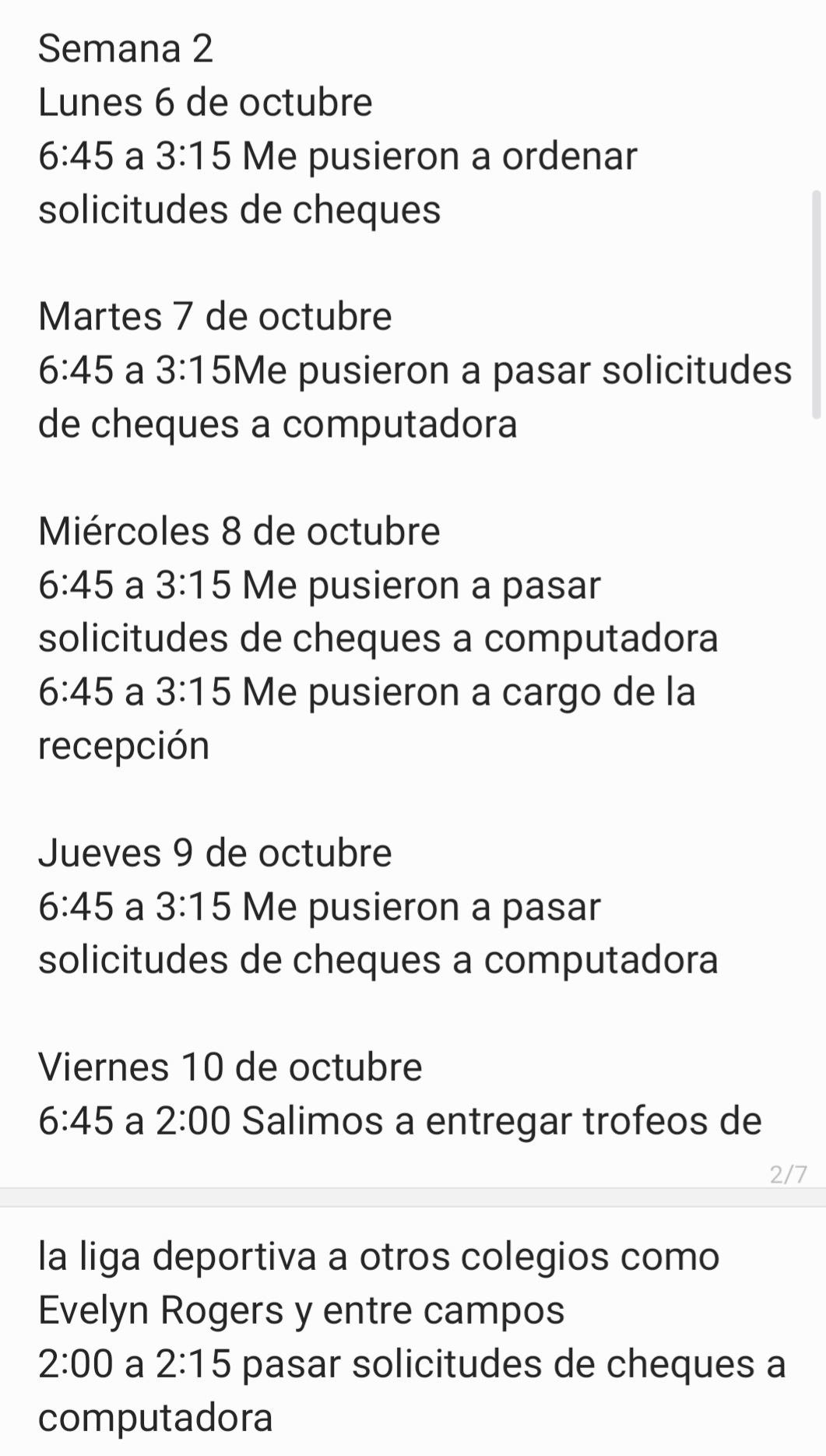Tap the scrollbar handle on the right edge
The image size is (826, 1456).
tap(816, 304)
